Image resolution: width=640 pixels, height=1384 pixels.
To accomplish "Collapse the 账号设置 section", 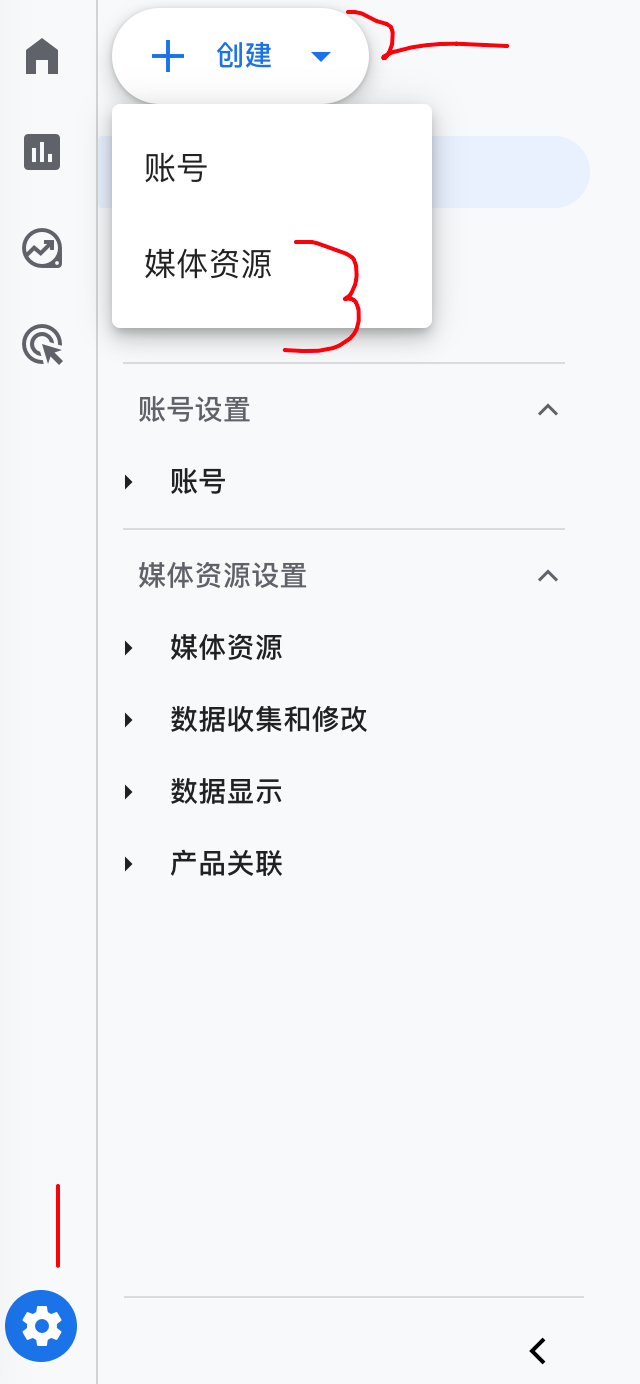I will click(x=547, y=410).
